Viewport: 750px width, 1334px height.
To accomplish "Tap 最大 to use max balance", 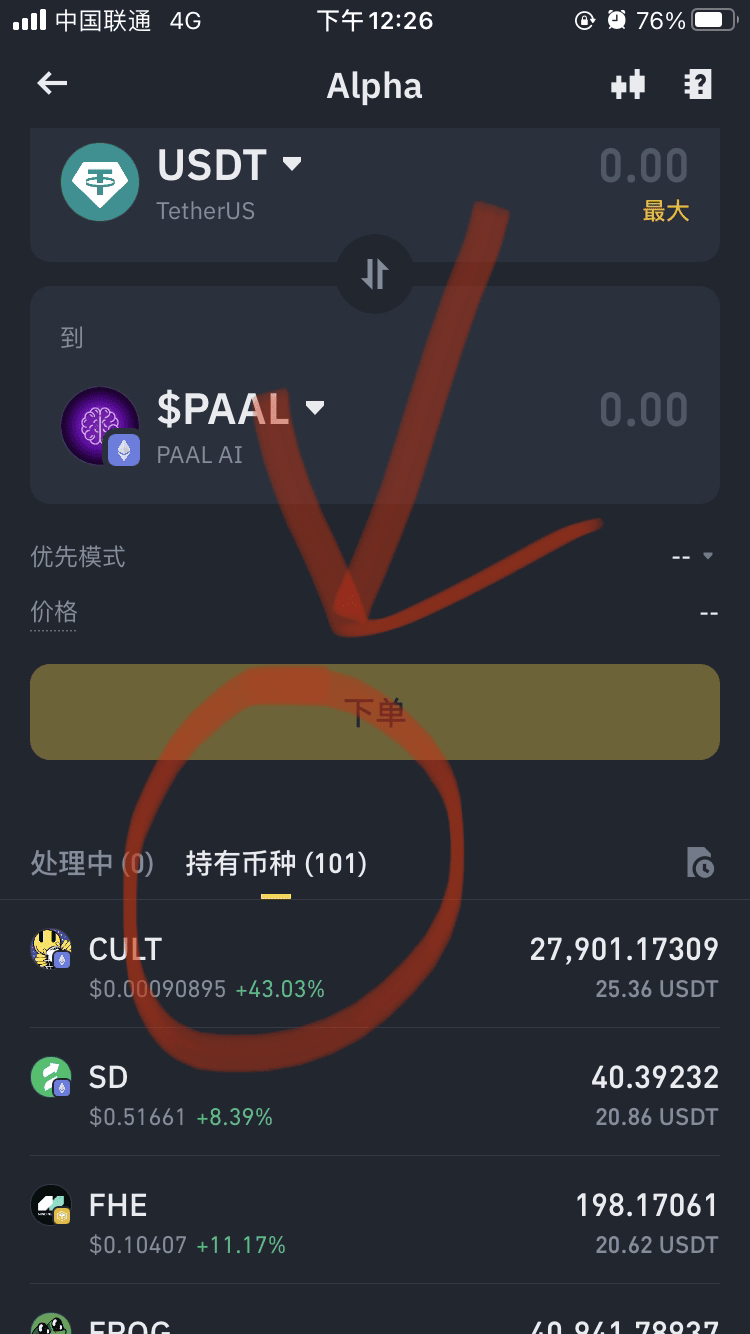I will coord(665,211).
